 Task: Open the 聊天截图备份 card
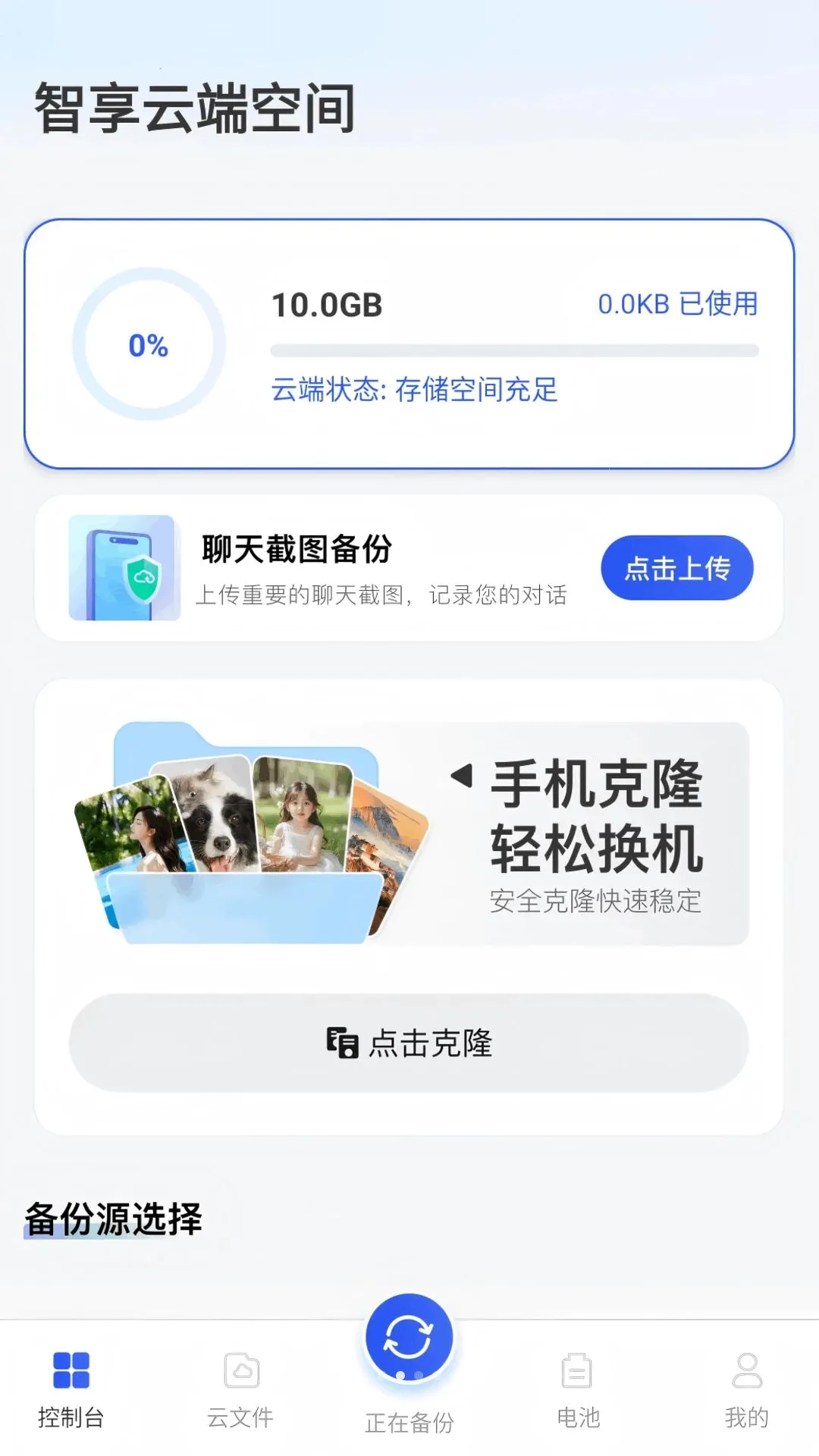tap(409, 568)
